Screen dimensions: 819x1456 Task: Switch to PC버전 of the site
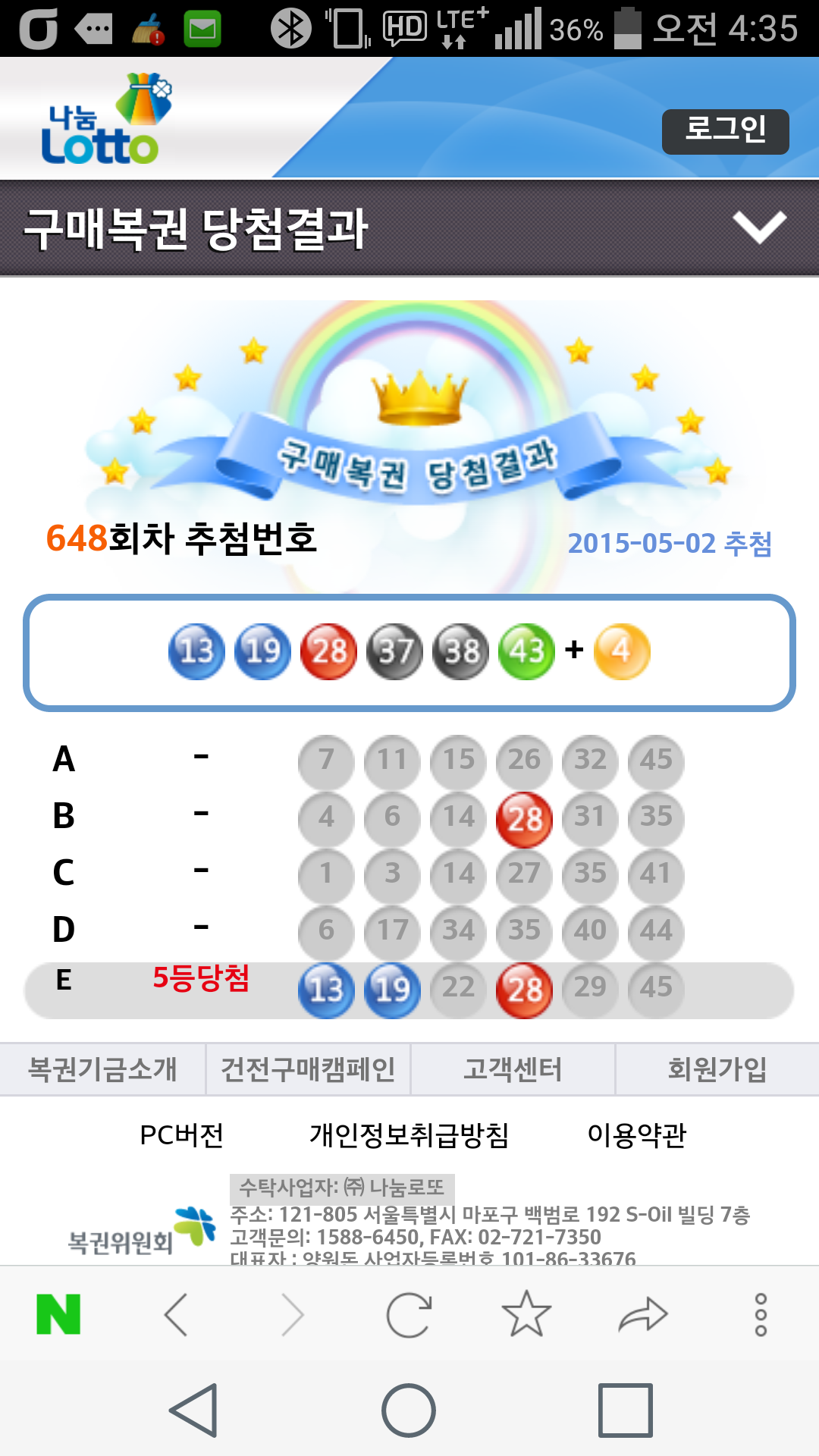[x=182, y=1135]
